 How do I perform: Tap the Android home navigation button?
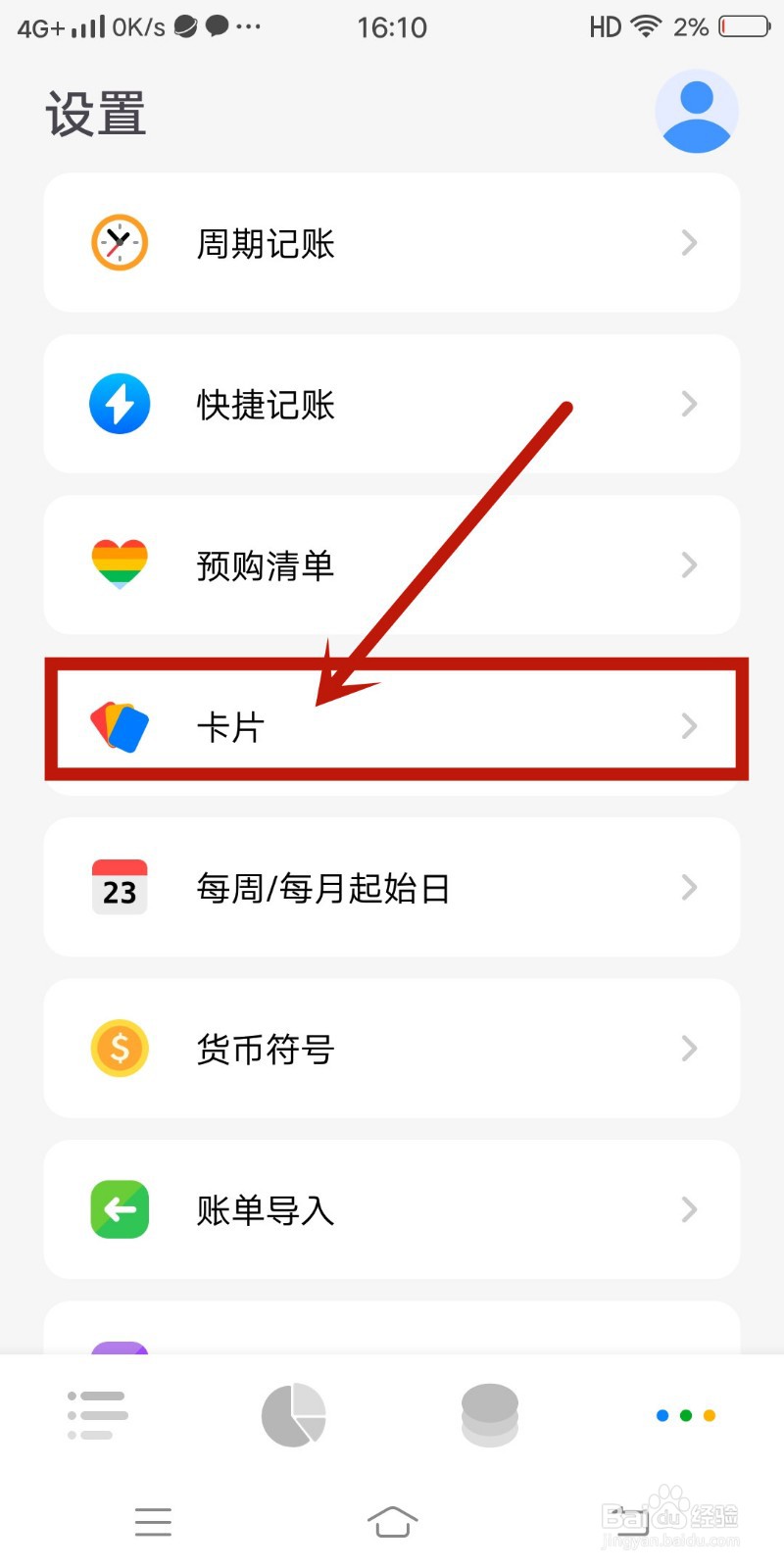(392, 1522)
